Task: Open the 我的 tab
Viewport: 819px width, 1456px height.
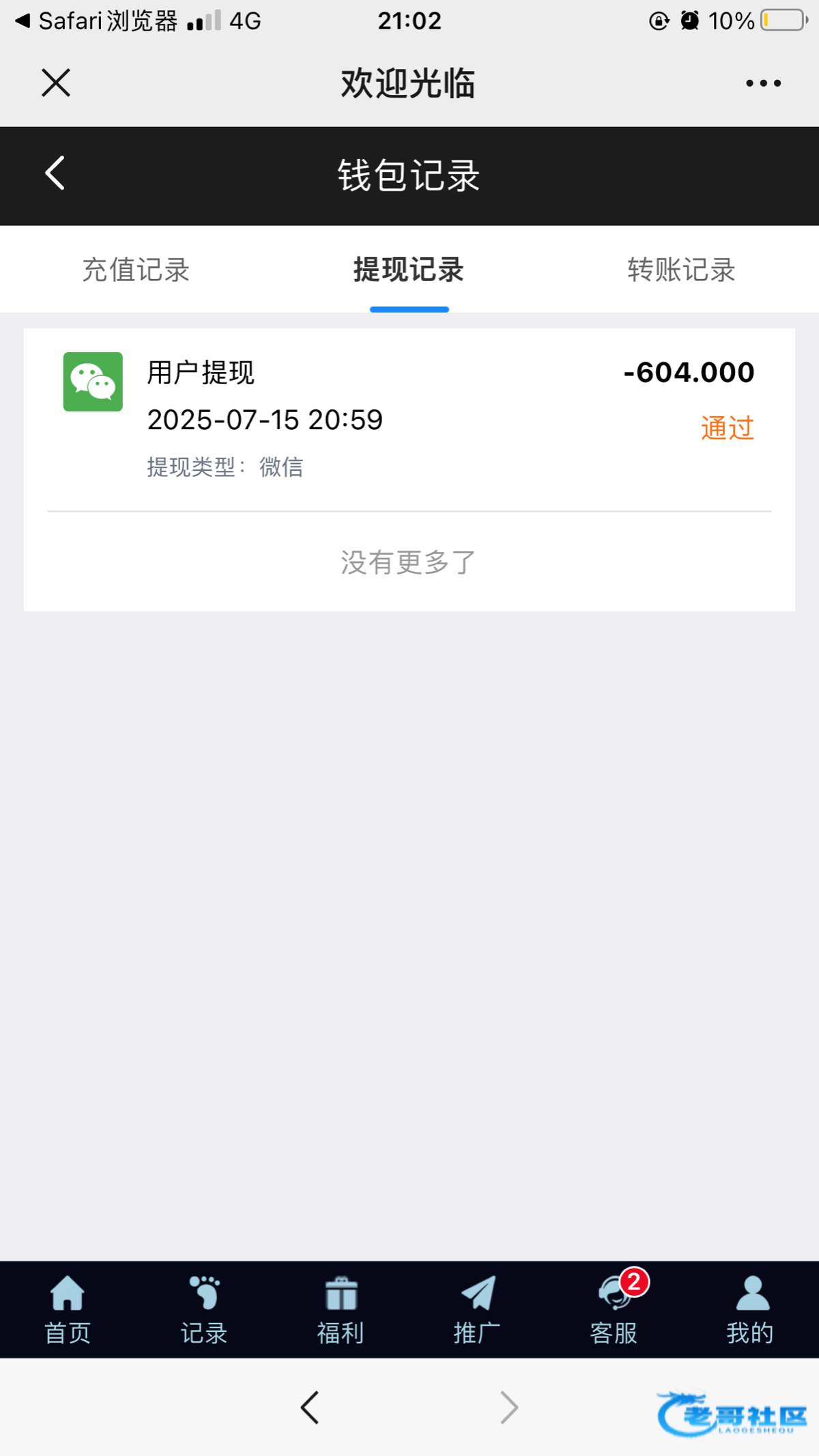Action: (x=750, y=1310)
